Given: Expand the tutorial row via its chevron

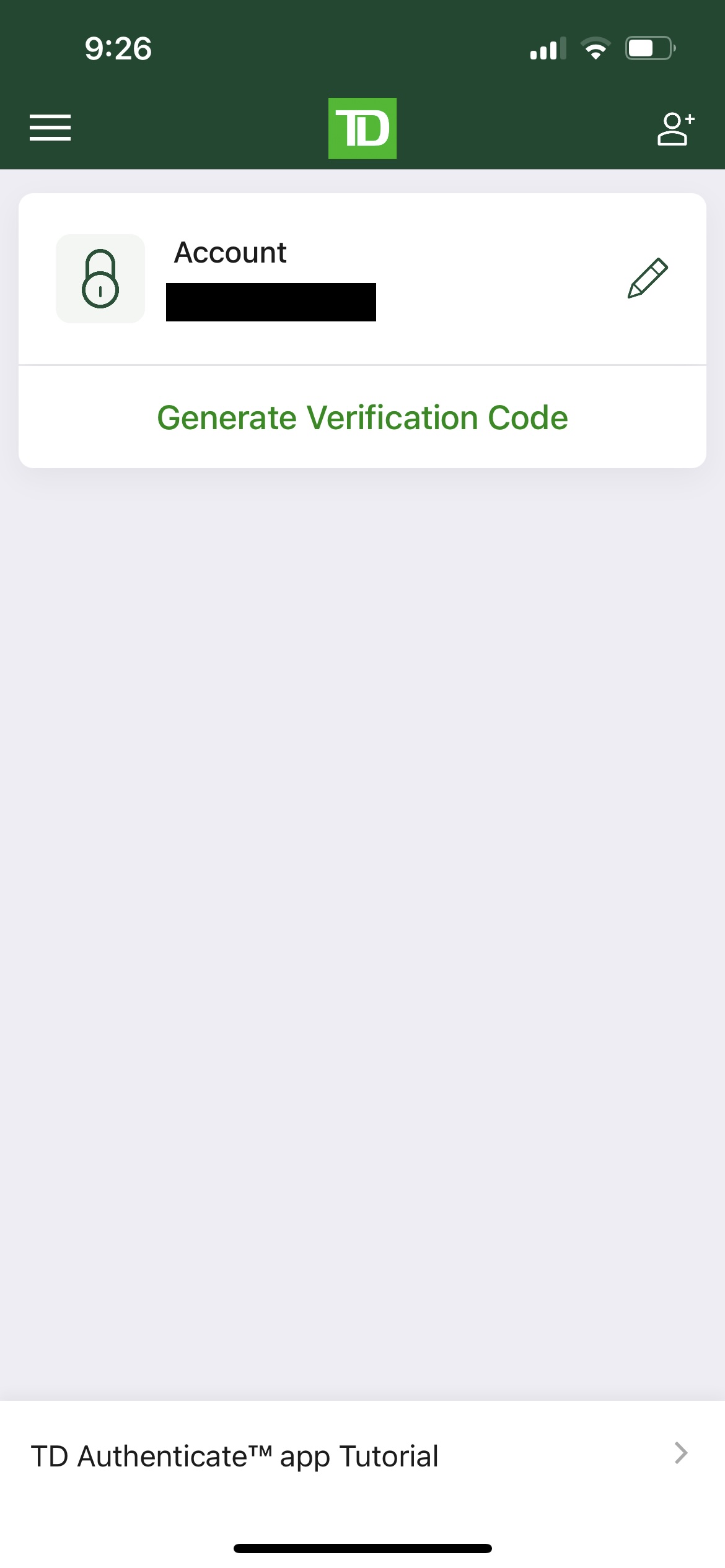Looking at the screenshot, I should pos(682,1453).
